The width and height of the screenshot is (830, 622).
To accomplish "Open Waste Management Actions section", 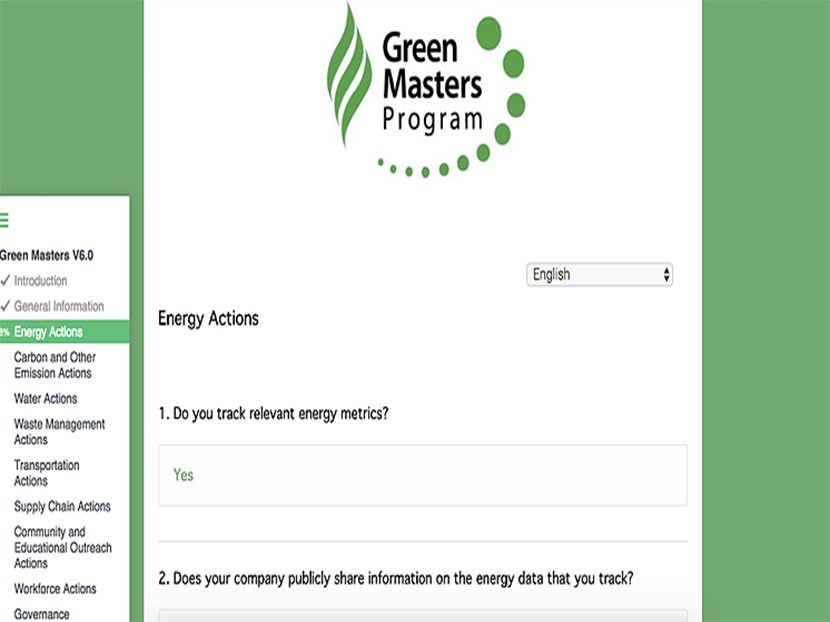I will pyautogui.click(x=58, y=432).
